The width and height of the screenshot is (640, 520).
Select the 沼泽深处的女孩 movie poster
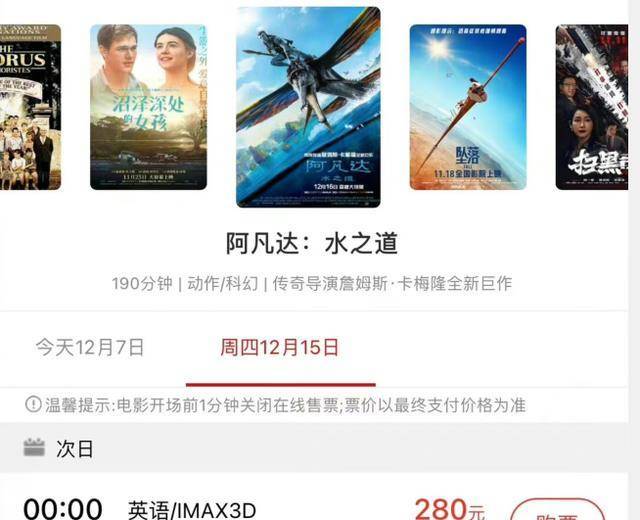pos(148,107)
